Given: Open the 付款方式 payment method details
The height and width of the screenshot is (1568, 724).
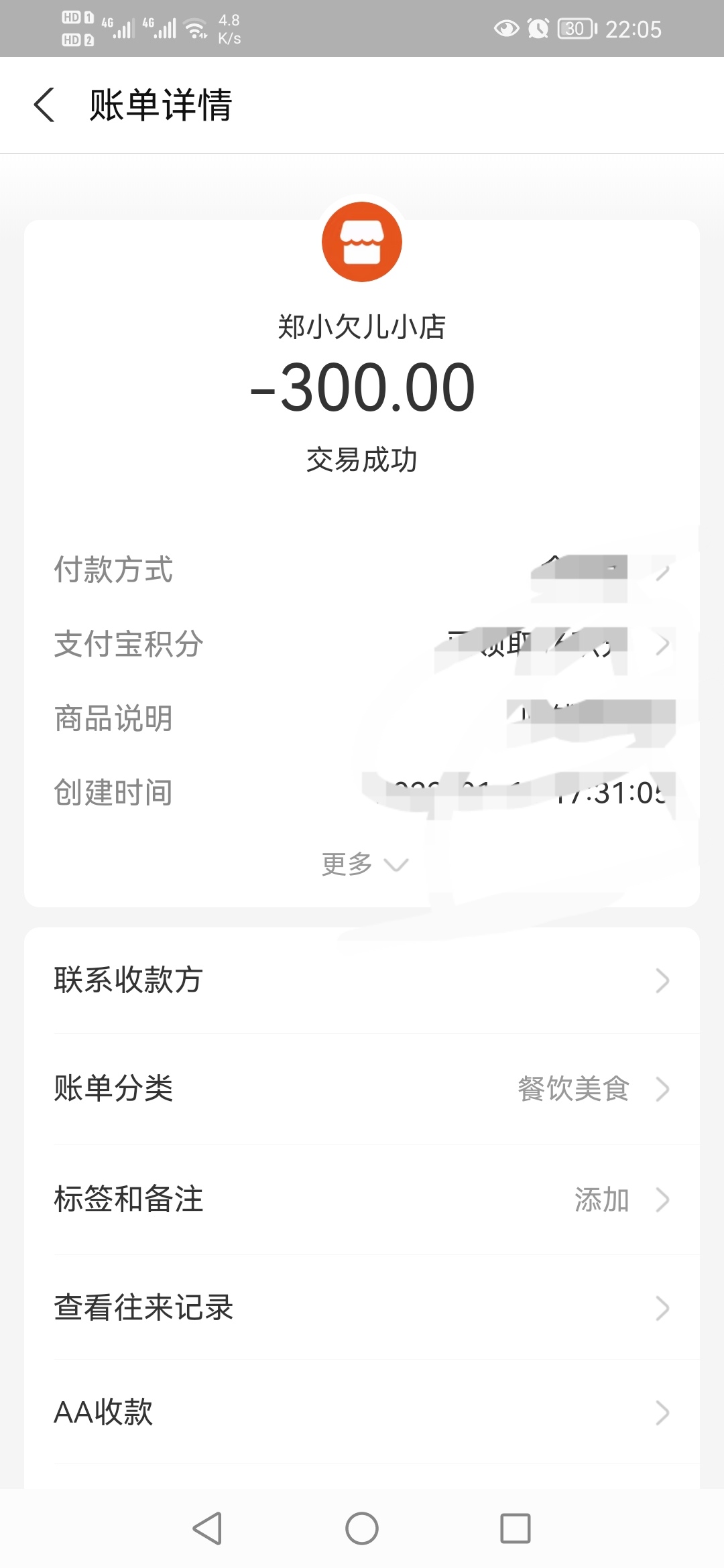Looking at the screenshot, I should coord(362,570).
